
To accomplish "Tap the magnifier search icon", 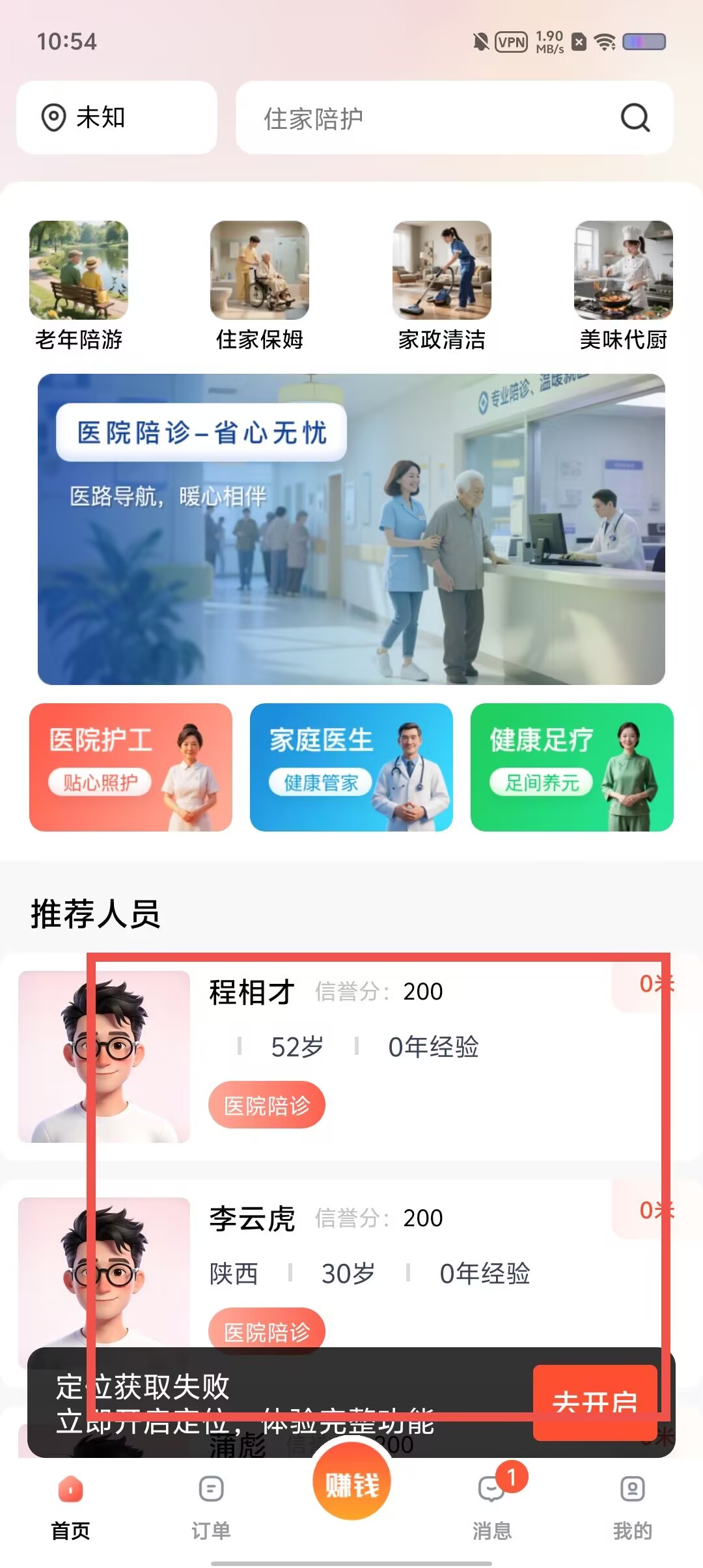I will pyautogui.click(x=635, y=118).
